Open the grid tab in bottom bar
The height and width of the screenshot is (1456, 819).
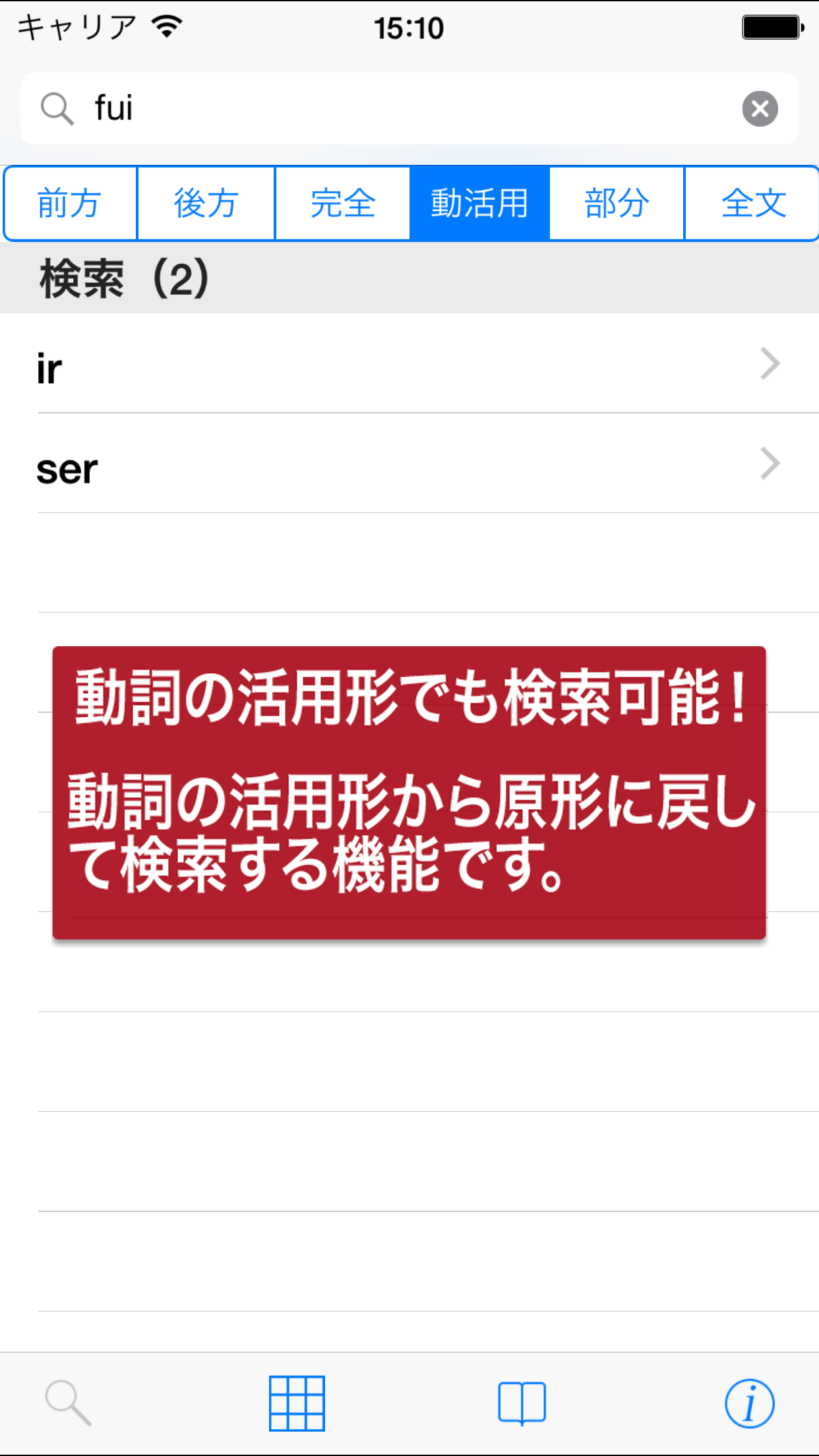pos(297,1403)
